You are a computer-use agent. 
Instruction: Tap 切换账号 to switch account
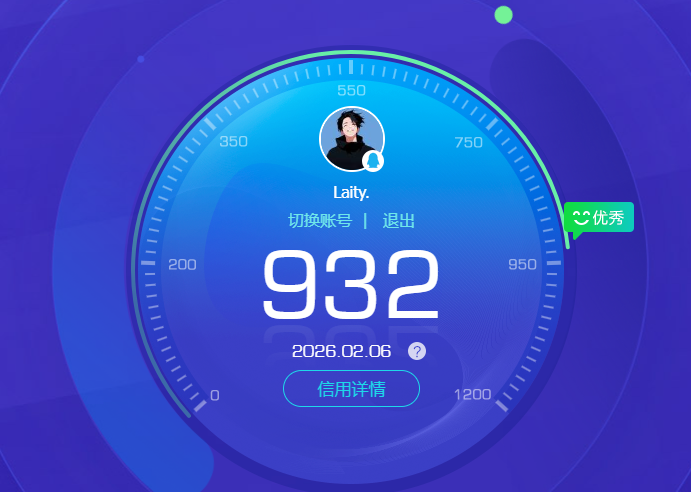pos(320,221)
